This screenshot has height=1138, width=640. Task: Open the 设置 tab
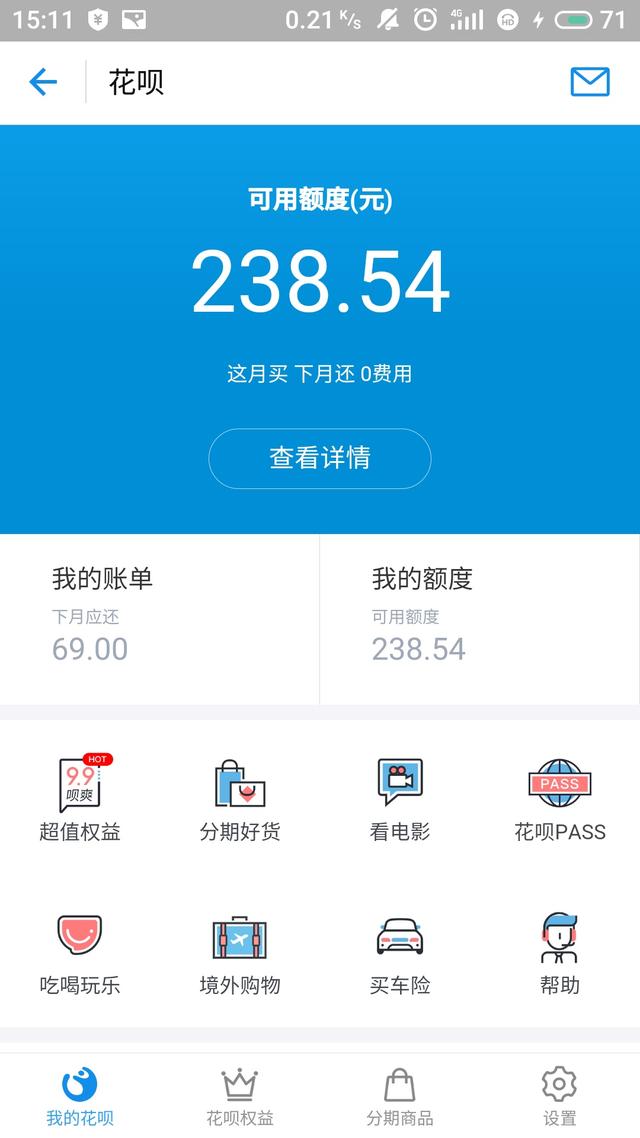pos(559,1096)
